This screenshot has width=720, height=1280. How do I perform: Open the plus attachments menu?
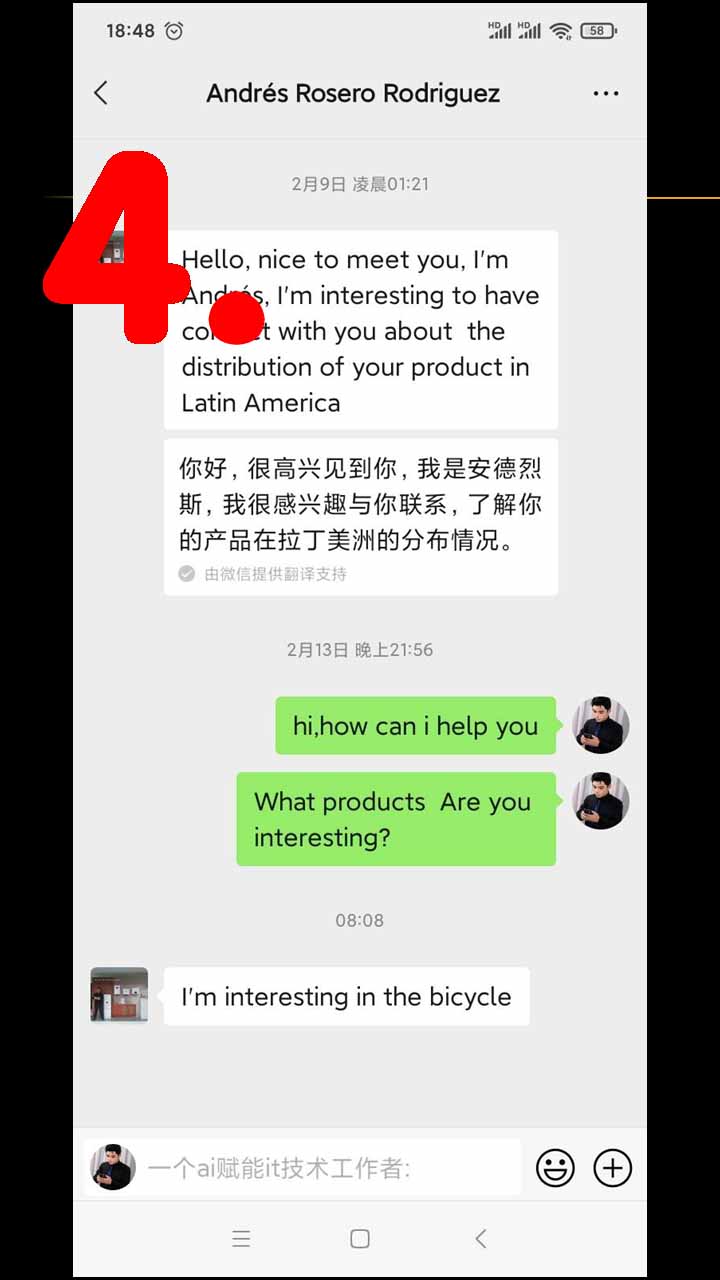coord(612,1167)
